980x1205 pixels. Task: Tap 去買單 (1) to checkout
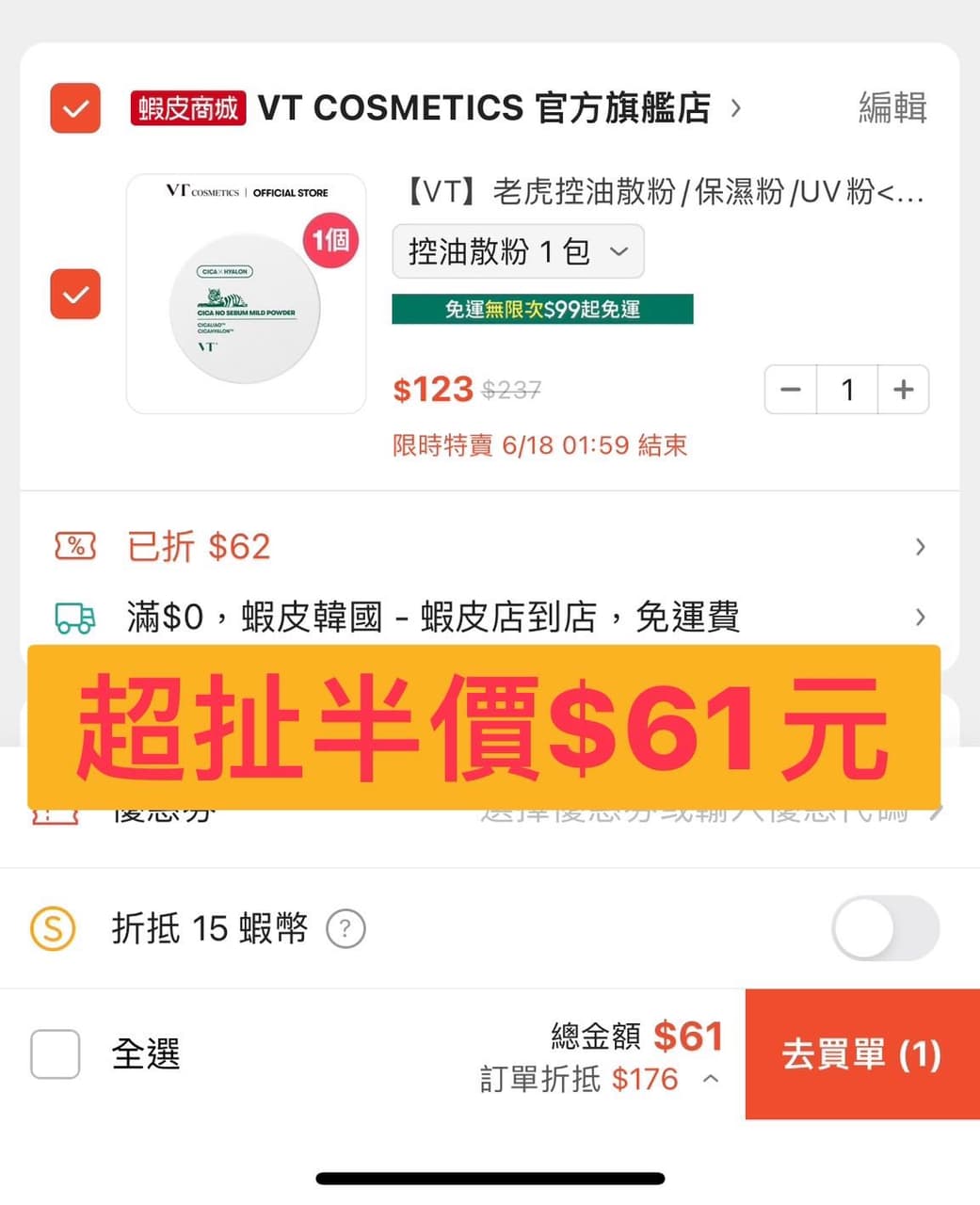860,1054
